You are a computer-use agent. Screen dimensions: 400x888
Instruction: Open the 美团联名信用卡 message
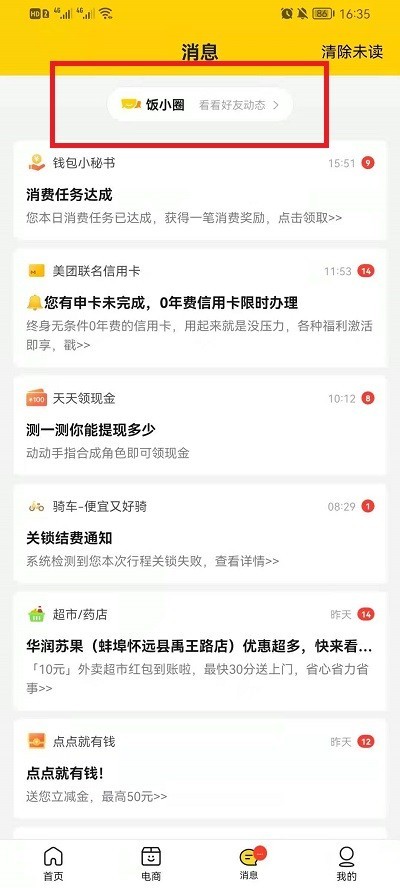click(x=200, y=306)
